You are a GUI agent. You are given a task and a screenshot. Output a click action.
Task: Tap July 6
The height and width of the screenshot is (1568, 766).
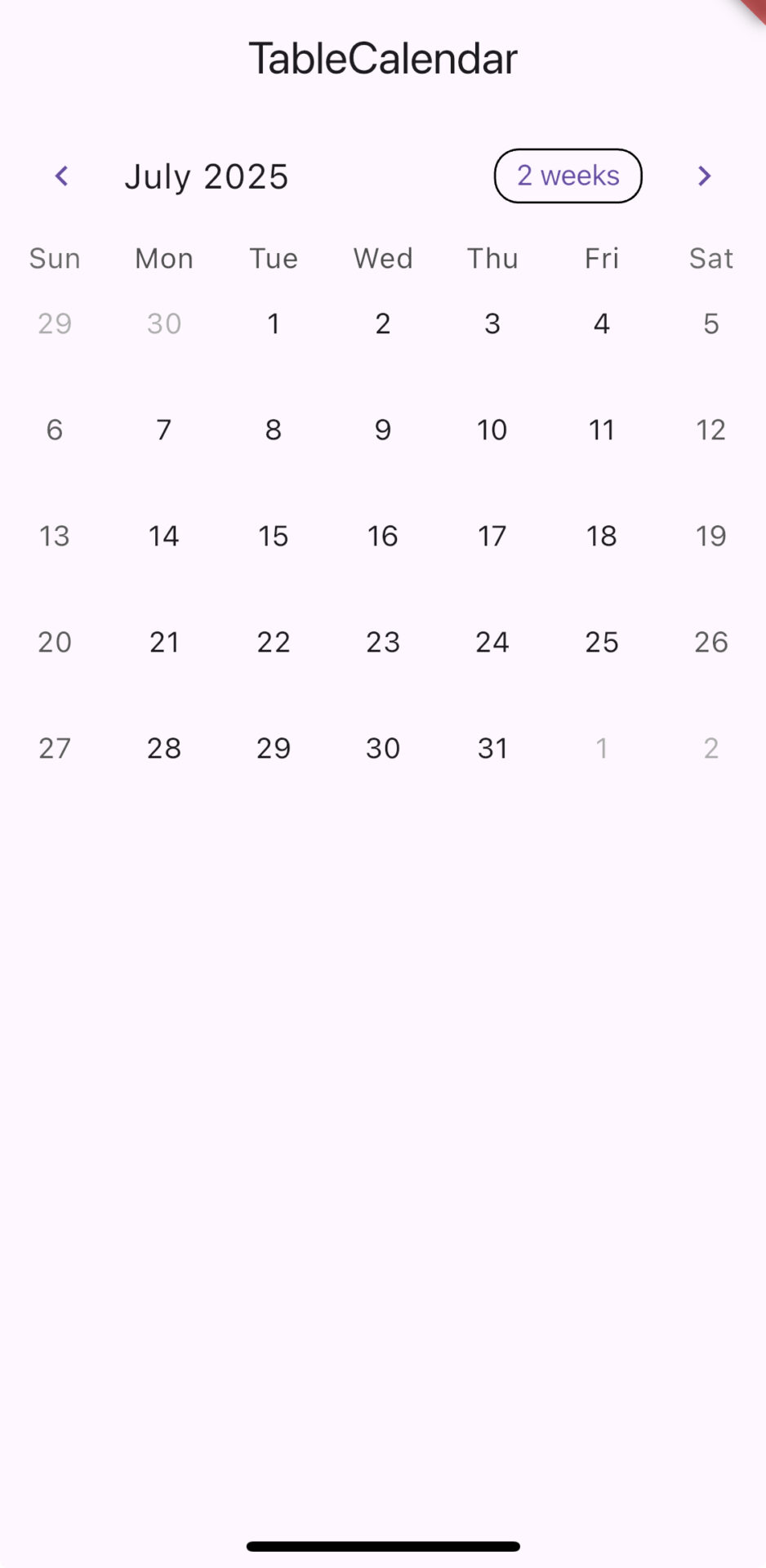(55, 430)
